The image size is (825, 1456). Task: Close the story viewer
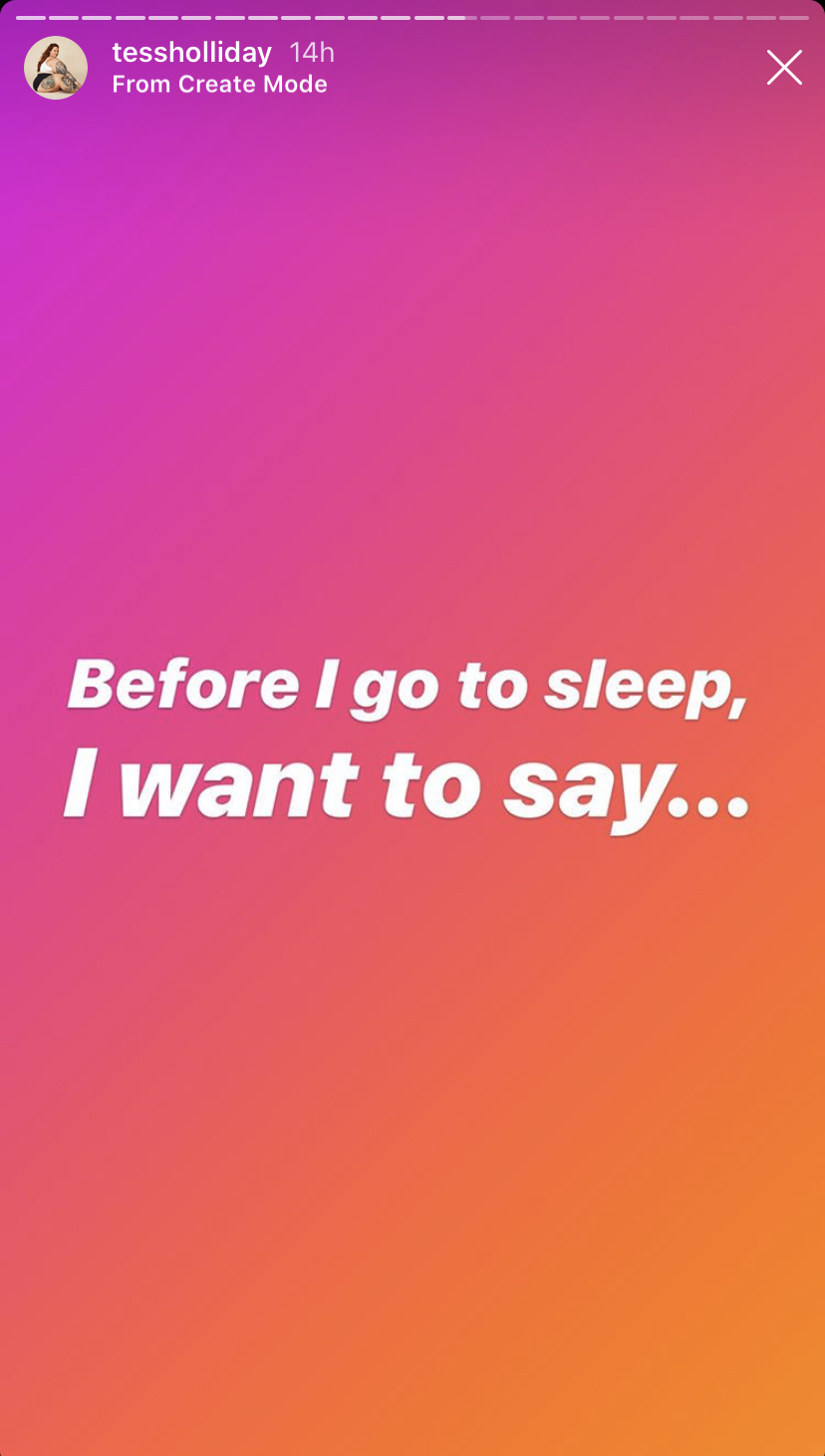[x=783, y=68]
